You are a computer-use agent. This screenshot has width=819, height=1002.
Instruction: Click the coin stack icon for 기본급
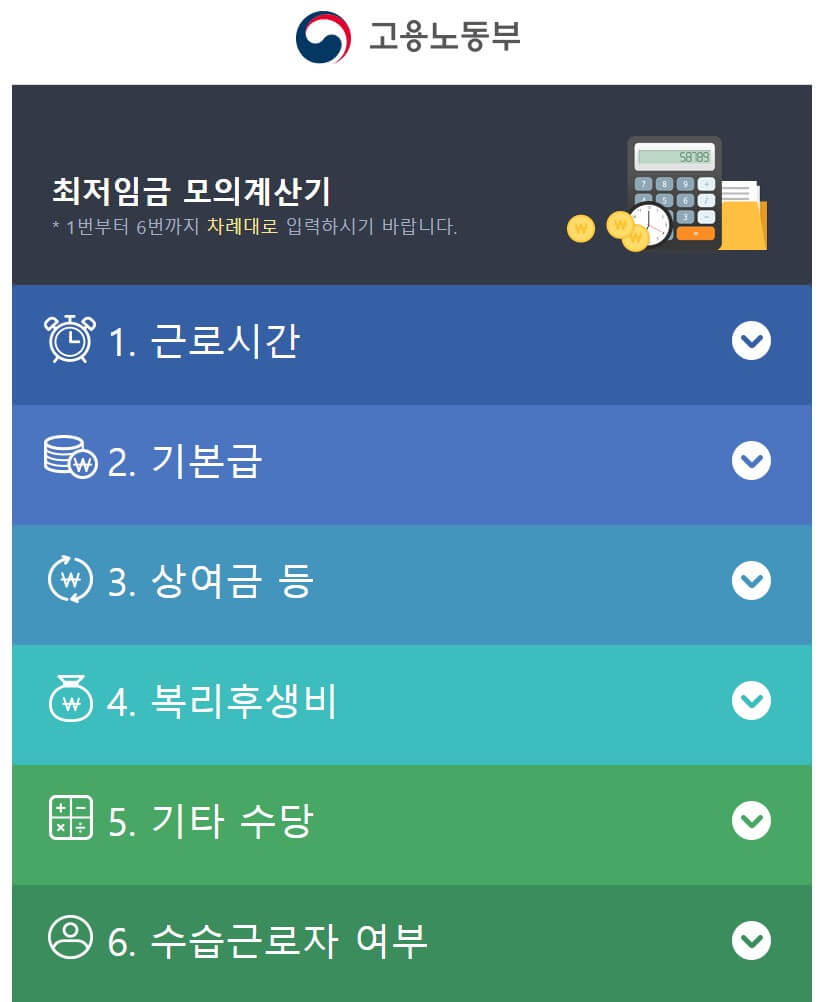(68, 460)
